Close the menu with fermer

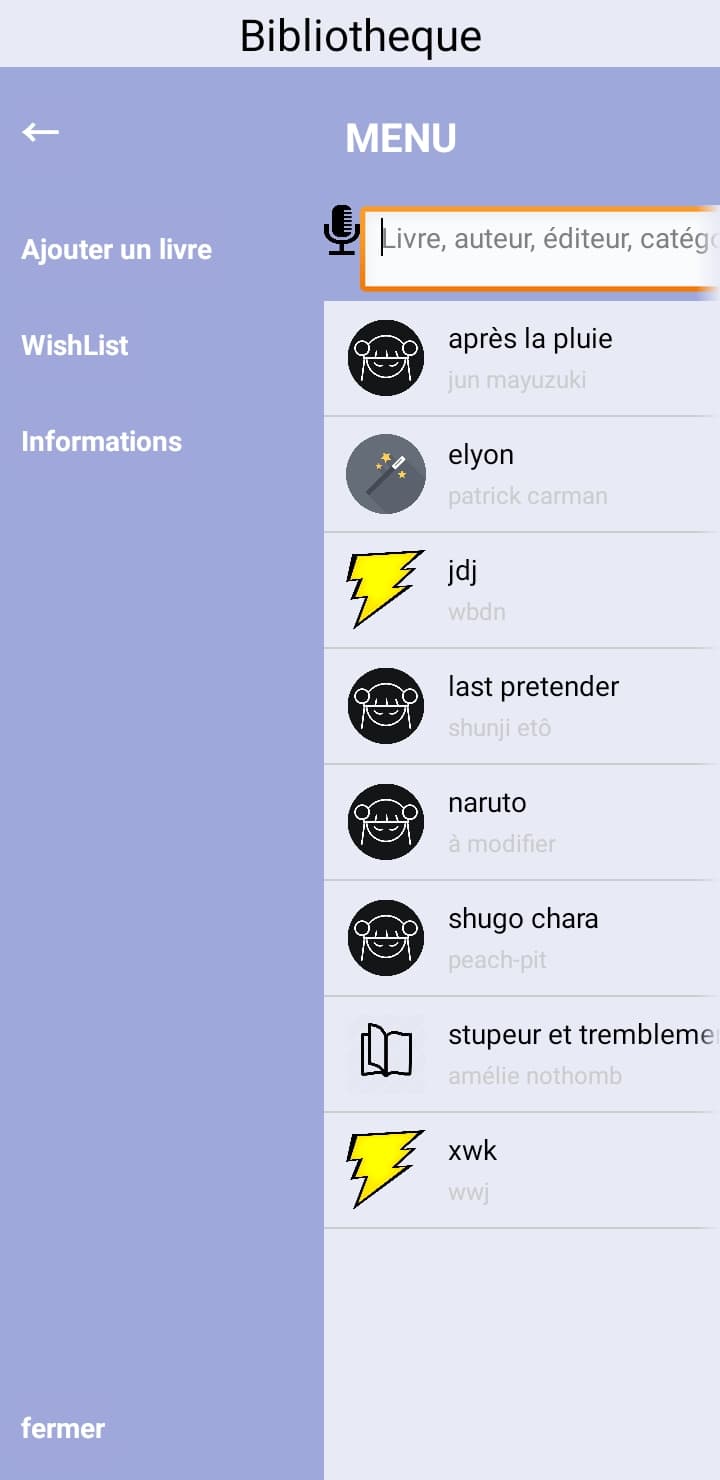click(63, 1428)
